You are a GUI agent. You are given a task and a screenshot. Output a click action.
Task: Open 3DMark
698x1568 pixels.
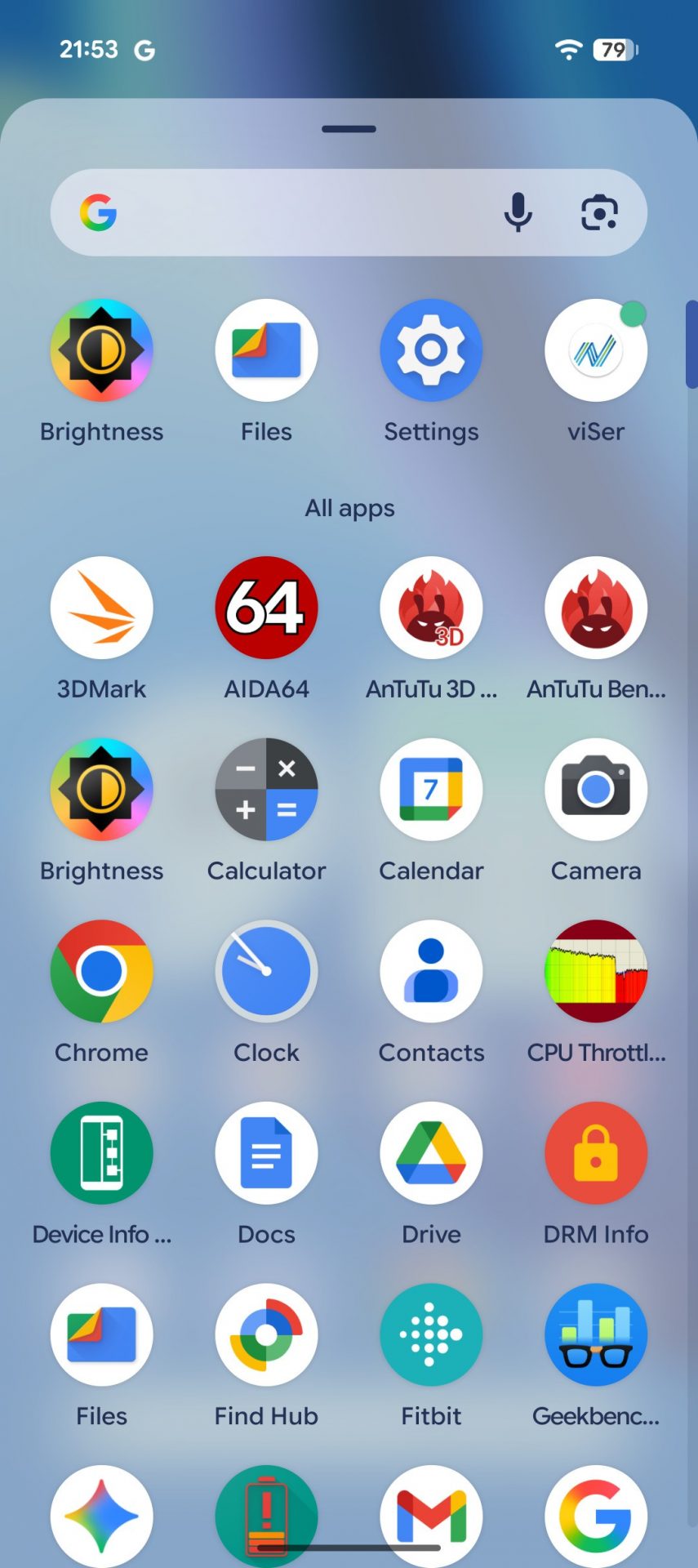102,608
